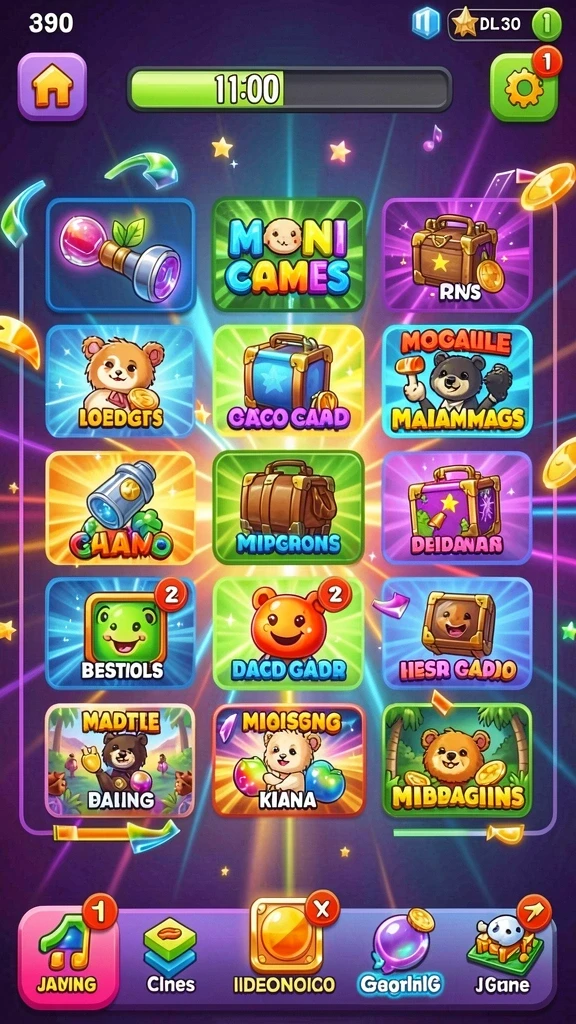Viewport: 576px width, 1024px height.
Task: Open the Deidanar purple suitcase tile
Action: 457,507
